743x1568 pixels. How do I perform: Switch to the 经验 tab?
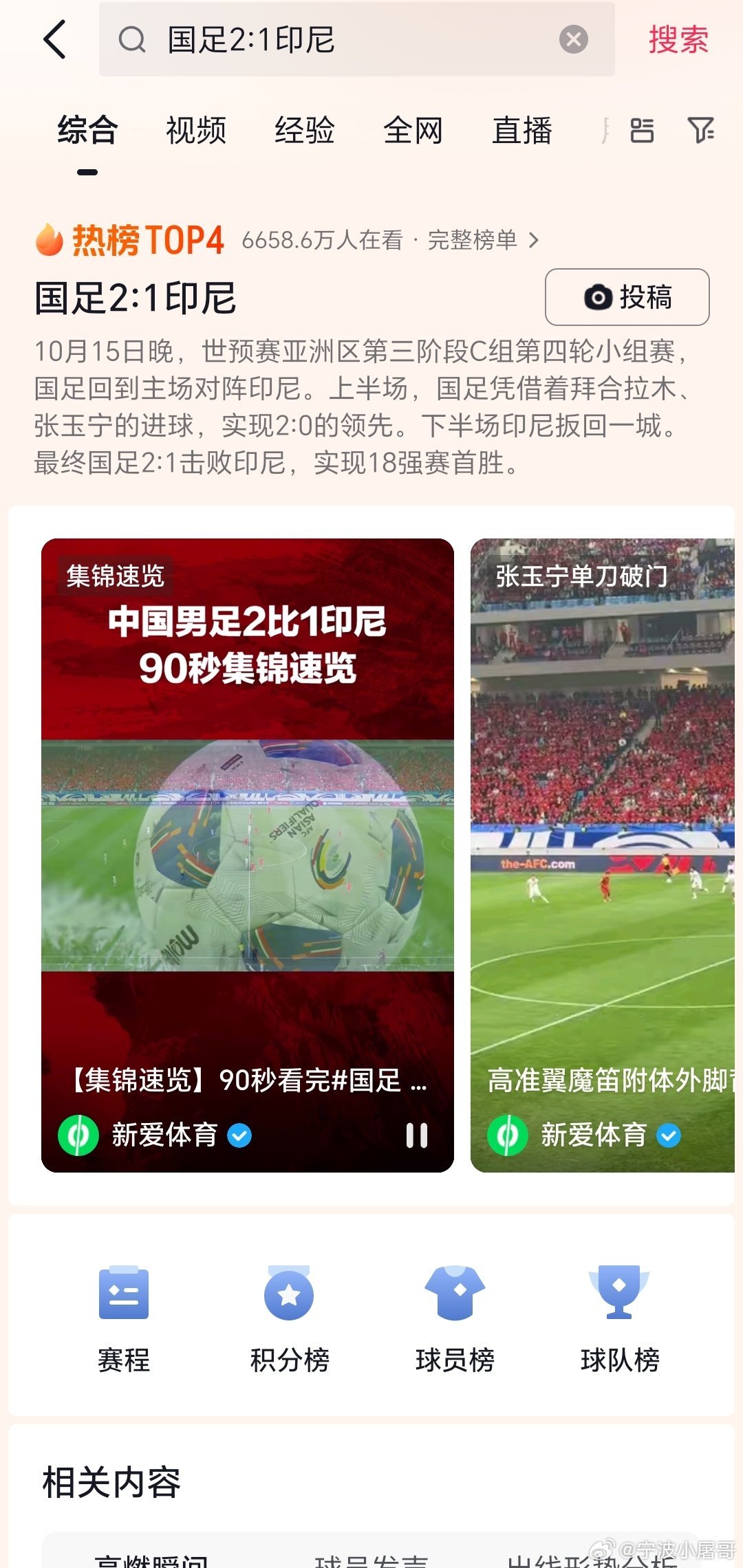(x=304, y=131)
